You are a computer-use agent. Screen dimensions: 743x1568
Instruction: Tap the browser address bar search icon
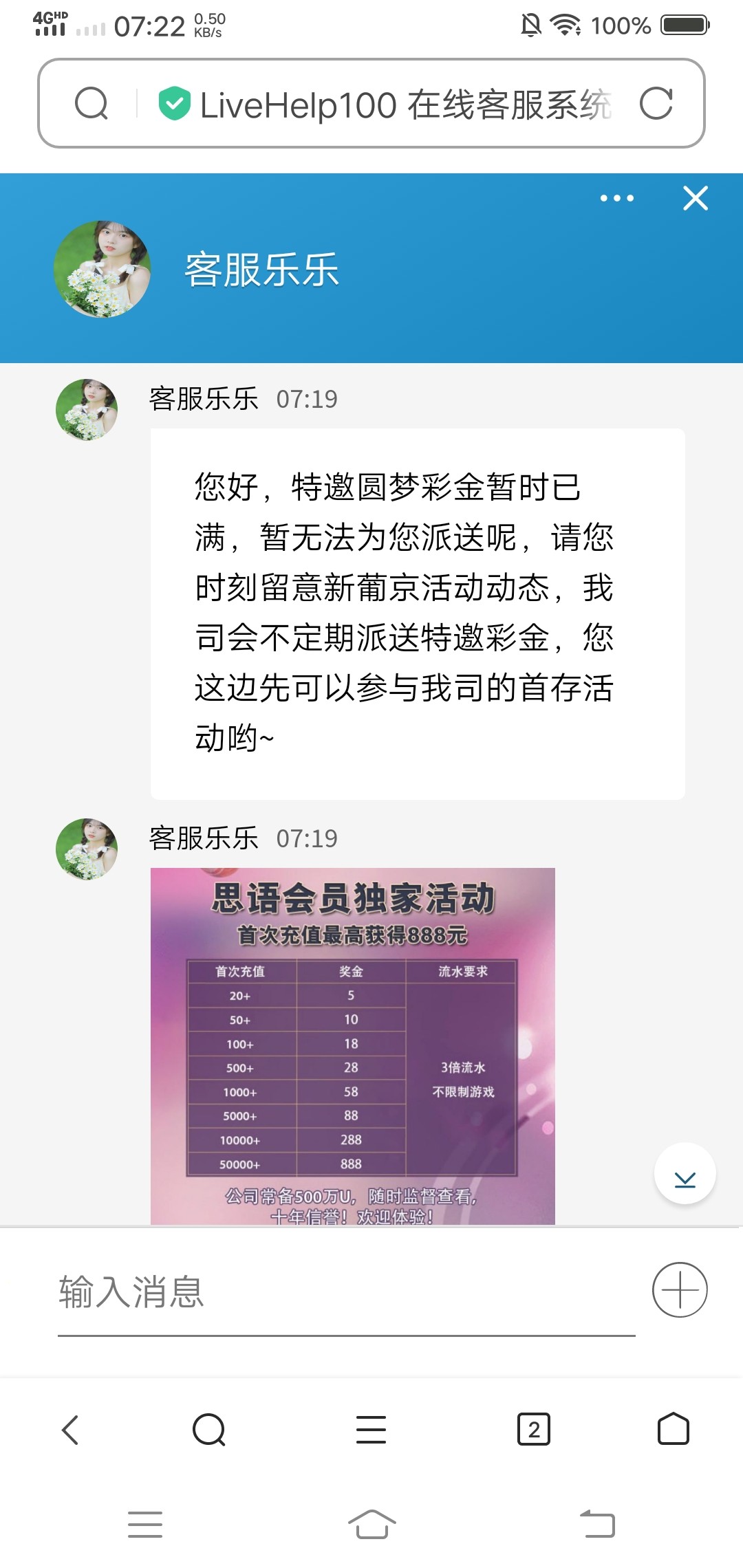(91, 104)
